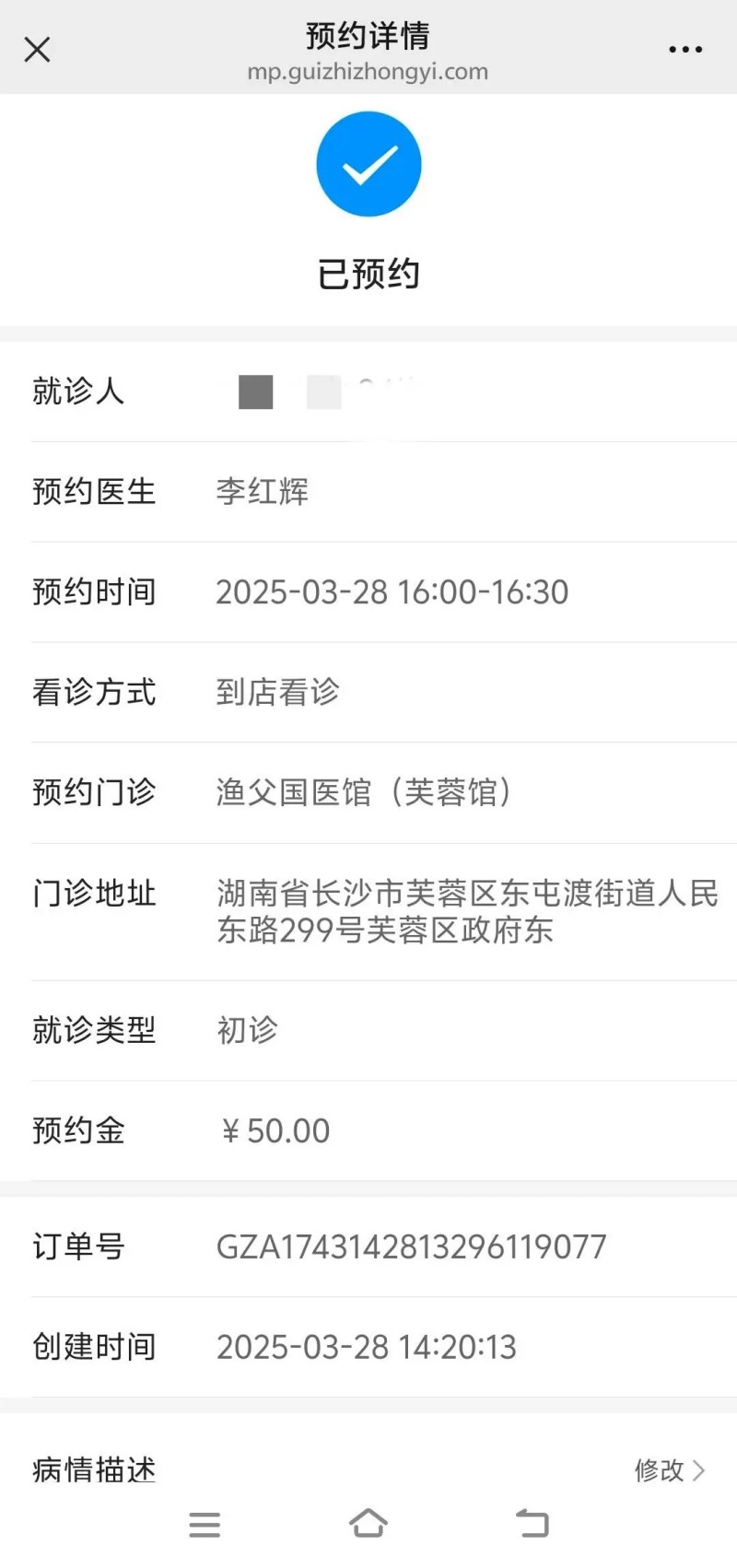This screenshot has height=1568, width=737.
Task: Close the appointment details page
Action: 37,50
